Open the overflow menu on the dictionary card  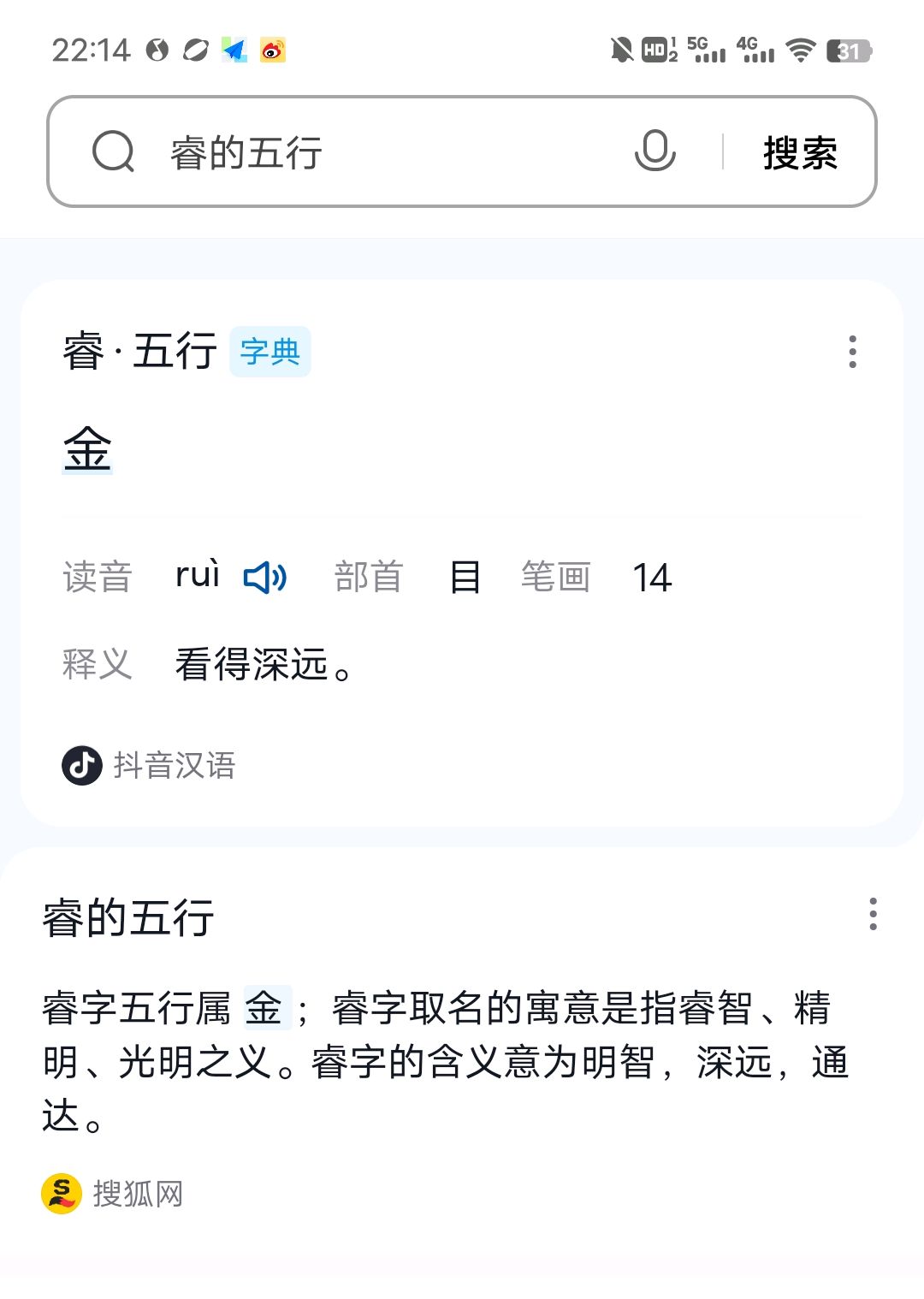(851, 353)
